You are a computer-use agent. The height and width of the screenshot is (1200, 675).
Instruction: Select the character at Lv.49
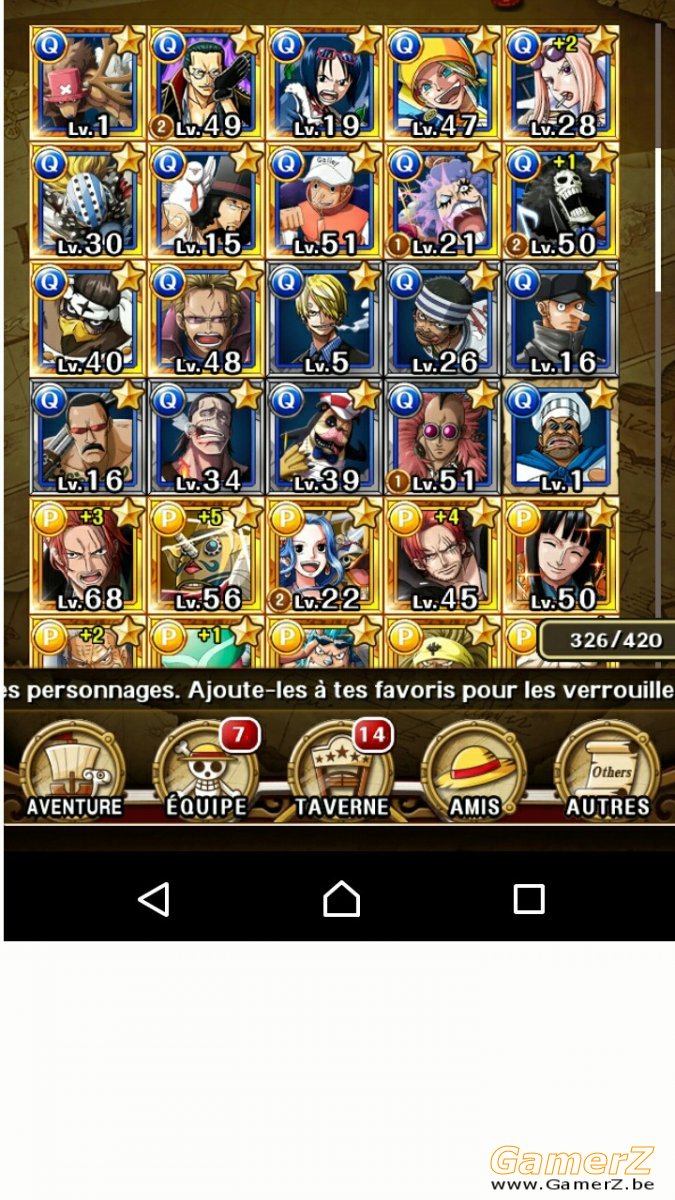point(206,83)
